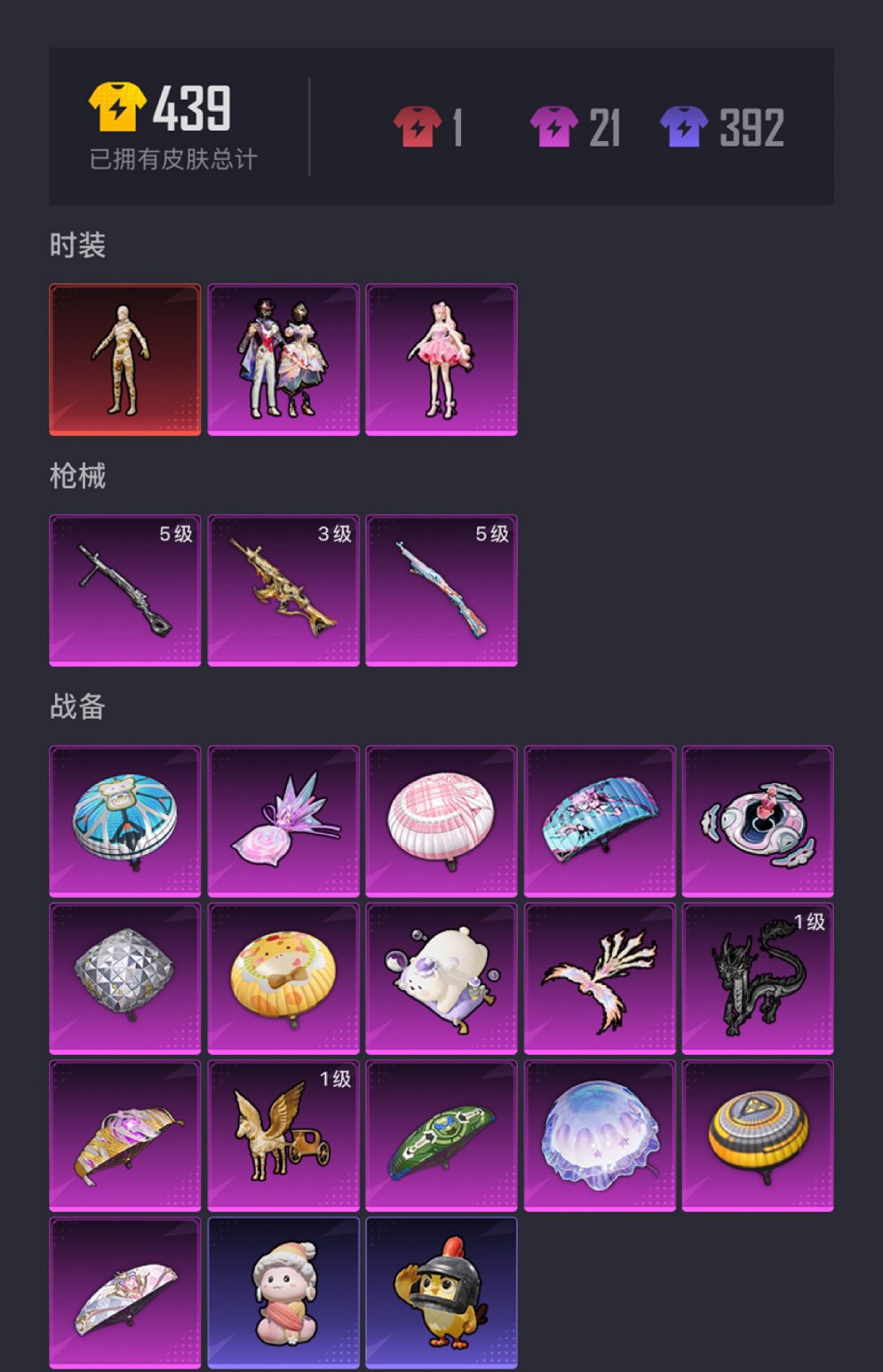Image resolution: width=883 pixels, height=1372 pixels.
Task: View the pink dress outfit skin
Action: click(x=441, y=360)
